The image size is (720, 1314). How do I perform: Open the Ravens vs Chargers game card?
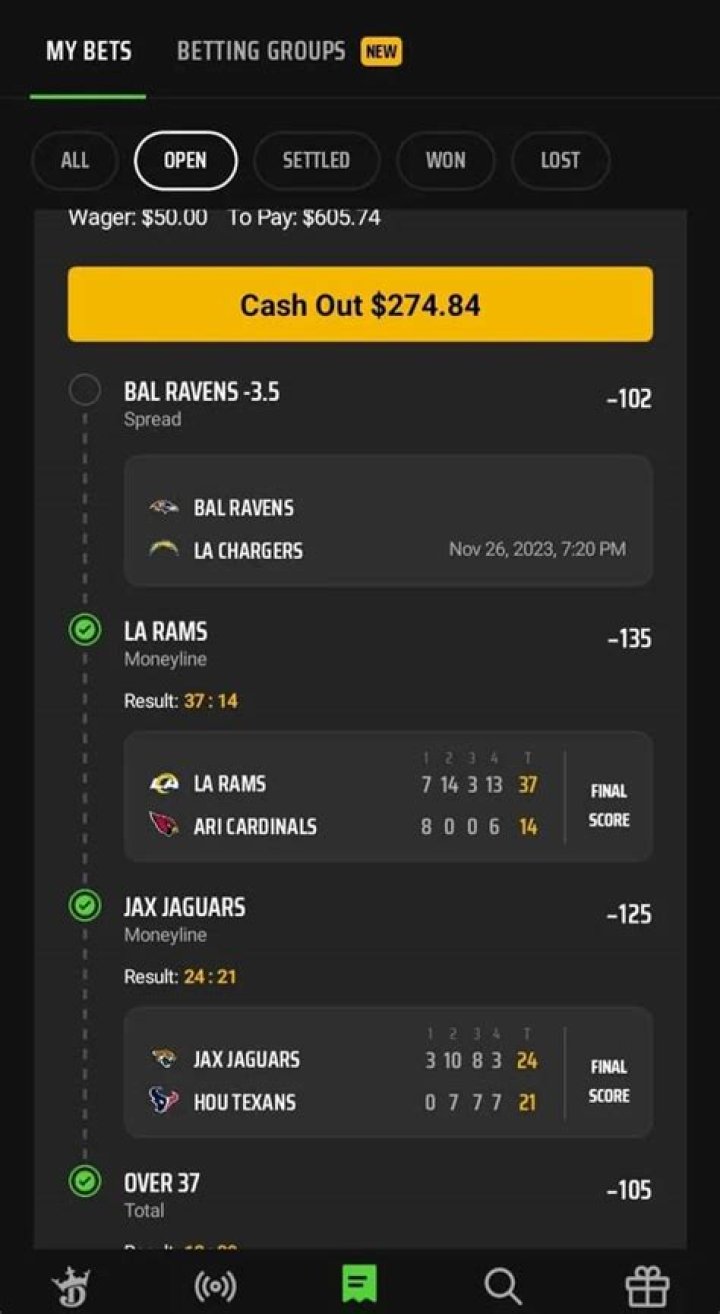click(388, 521)
